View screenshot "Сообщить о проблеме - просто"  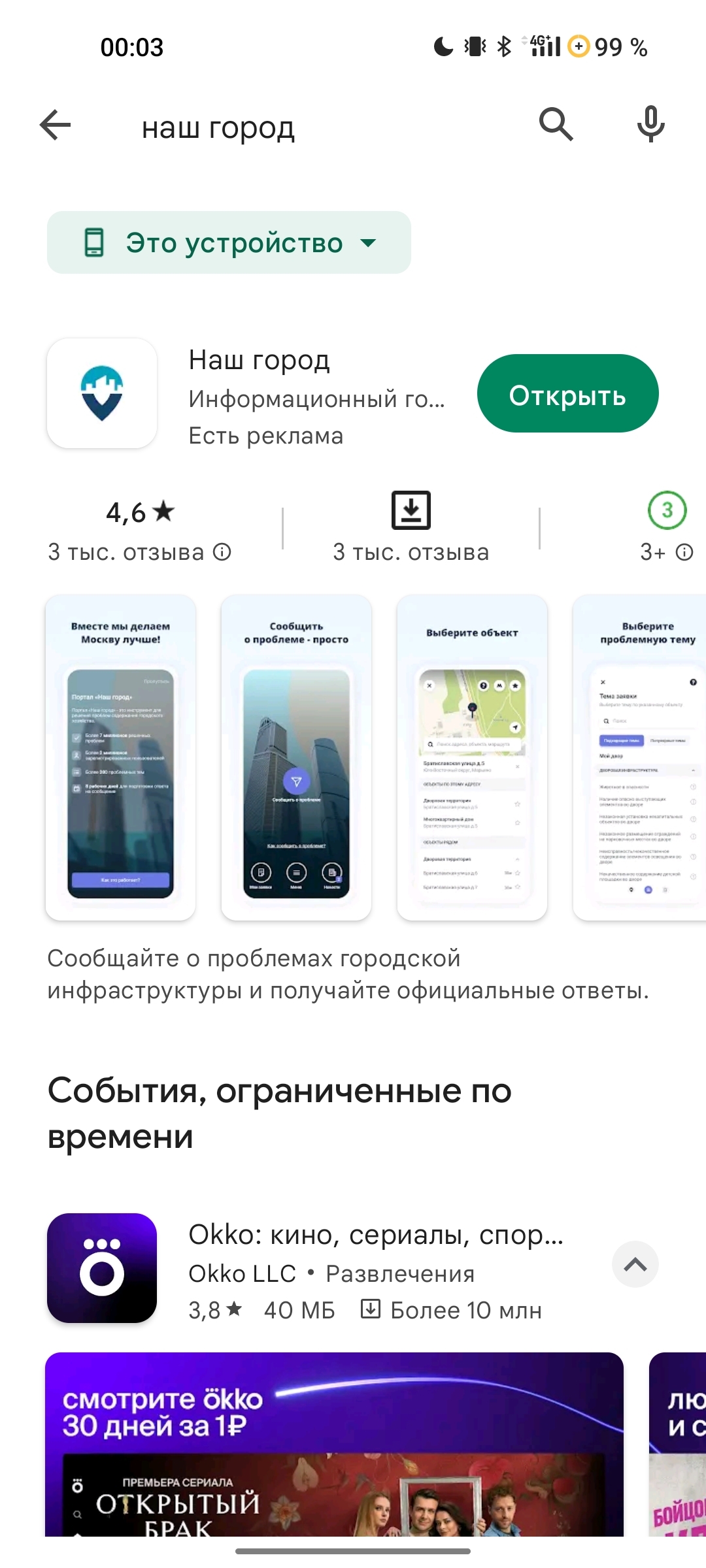point(296,758)
